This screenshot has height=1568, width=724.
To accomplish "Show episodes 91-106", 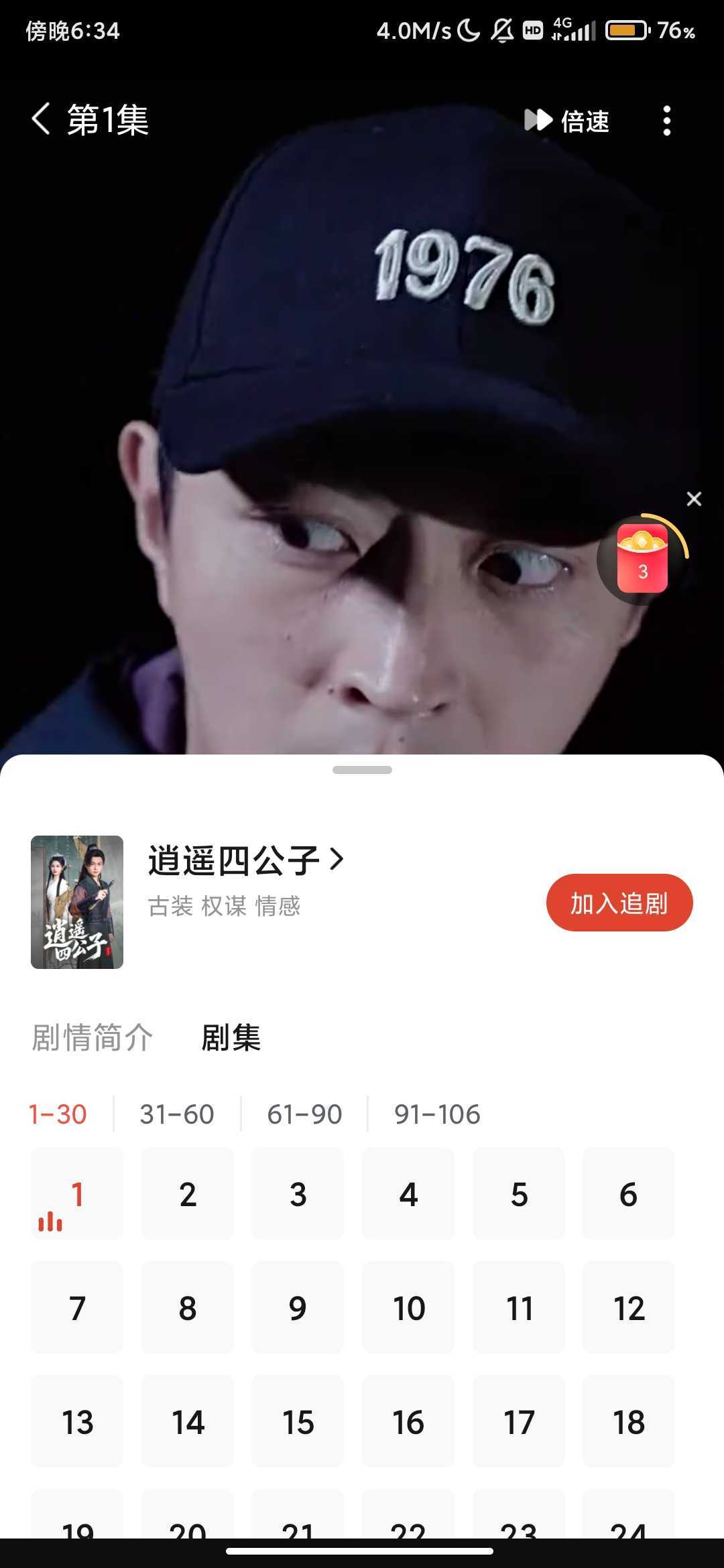I will [437, 1114].
